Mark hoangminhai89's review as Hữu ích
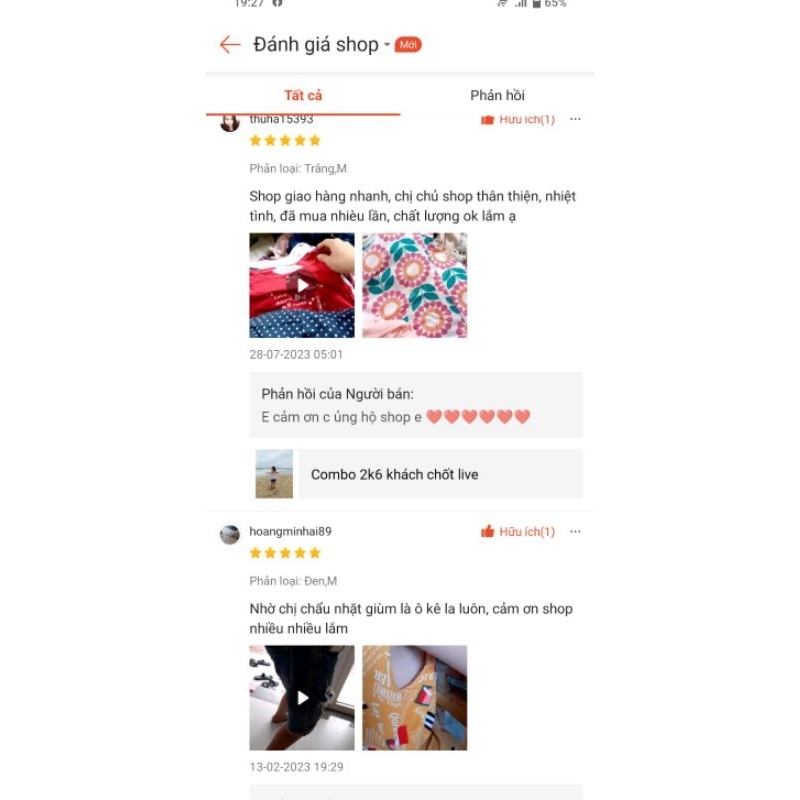The image size is (800, 800). coord(518,532)
